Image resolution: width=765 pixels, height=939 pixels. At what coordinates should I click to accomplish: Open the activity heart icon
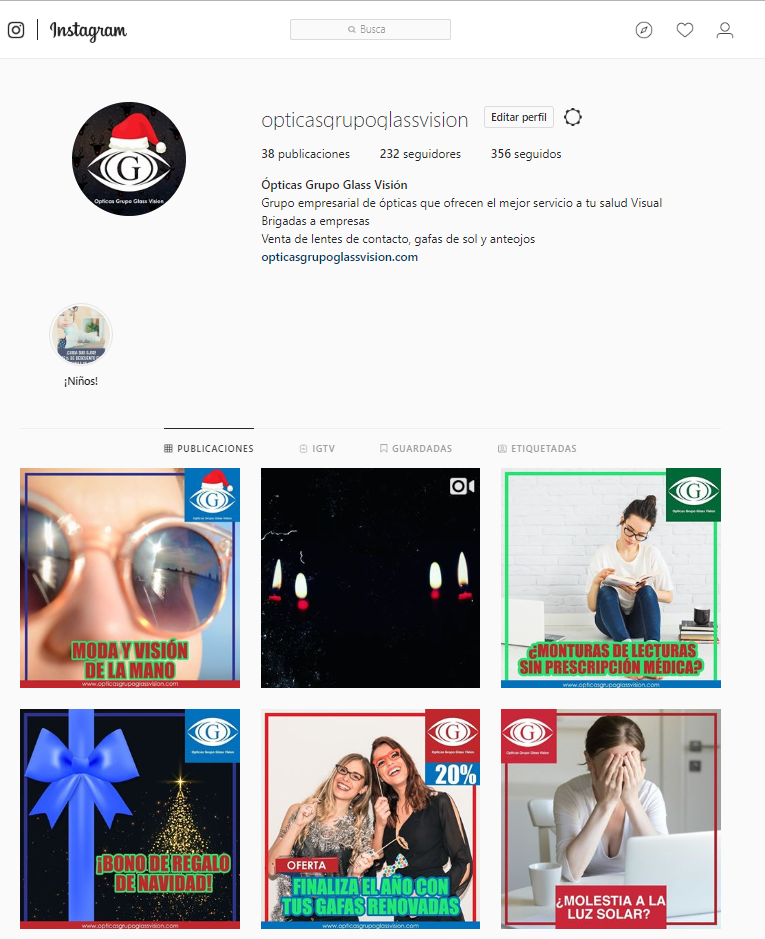pos(685,30)
